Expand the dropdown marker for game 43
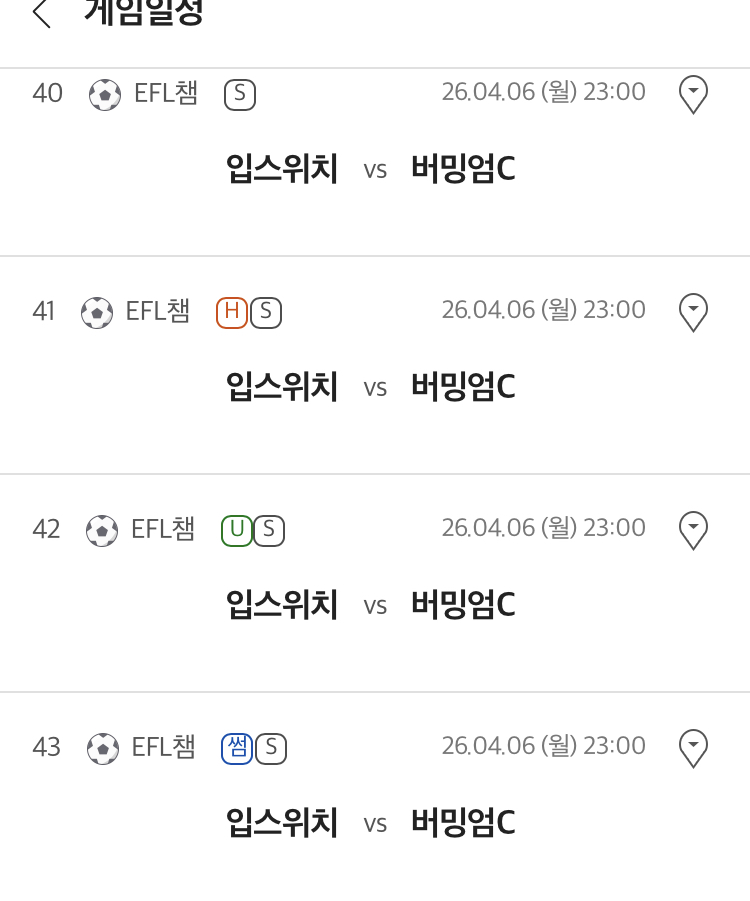The image size is (750, 901). tap(693, 749)
